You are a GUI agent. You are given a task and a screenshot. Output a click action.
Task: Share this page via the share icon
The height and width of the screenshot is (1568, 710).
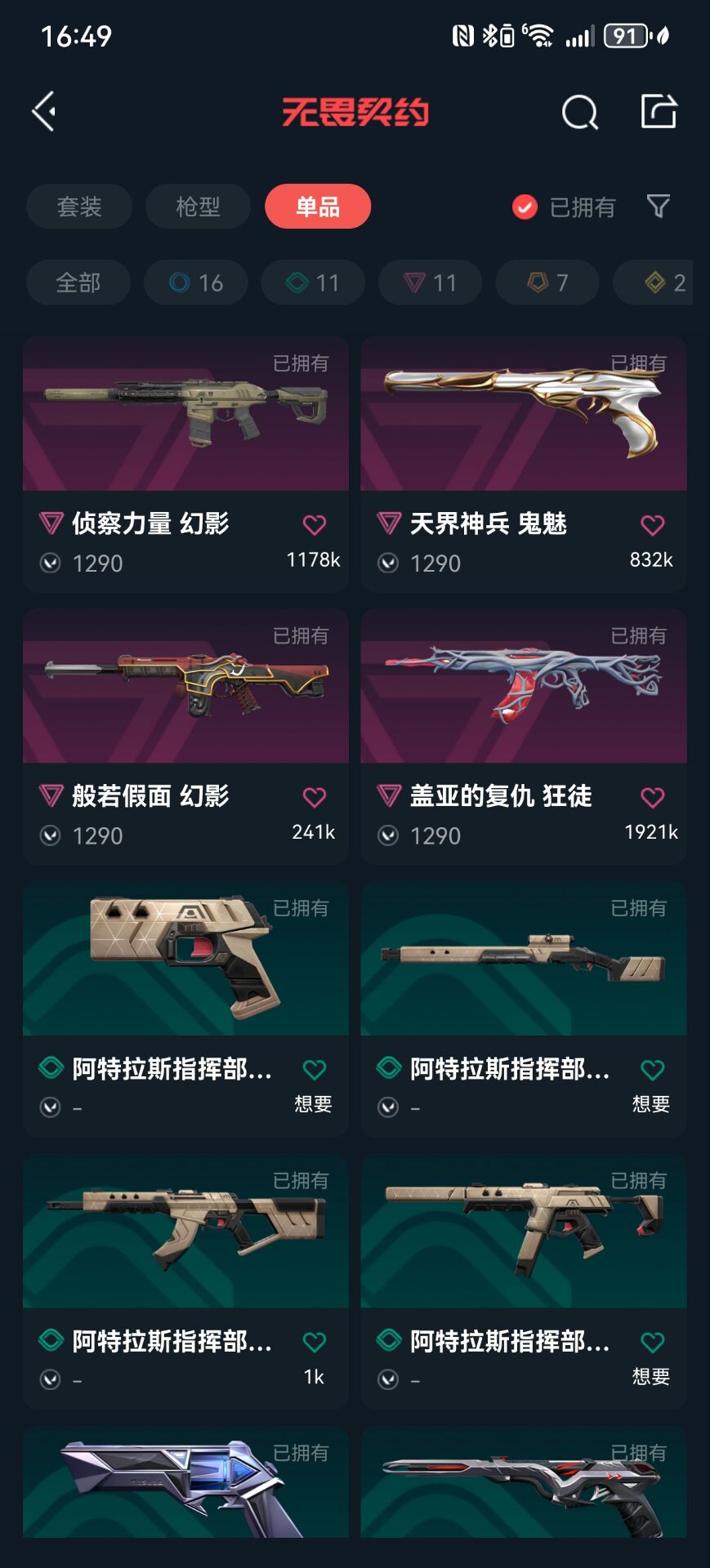pyautogui.click(x=659, y=111)
